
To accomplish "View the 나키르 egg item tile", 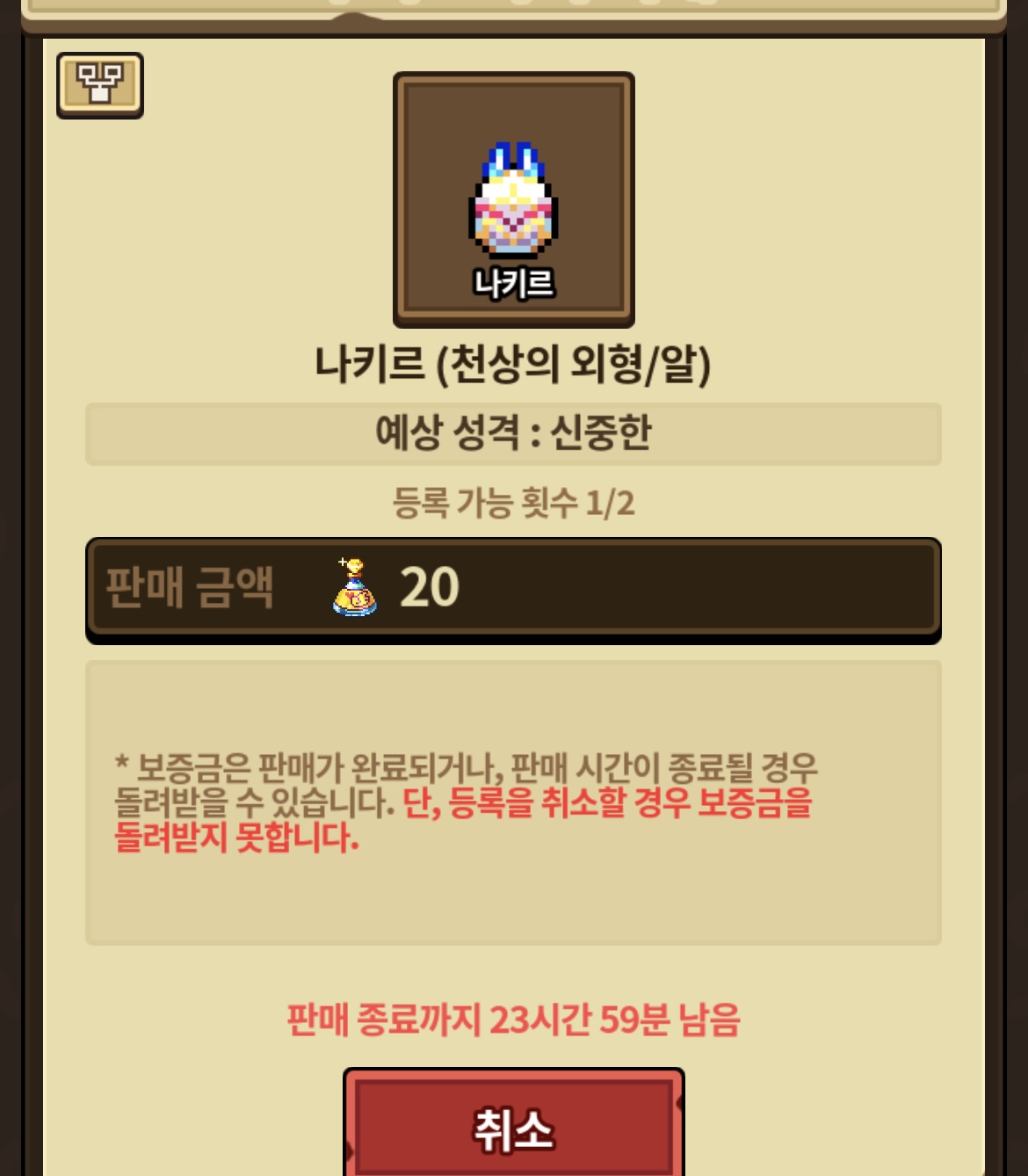I will 514,200.
